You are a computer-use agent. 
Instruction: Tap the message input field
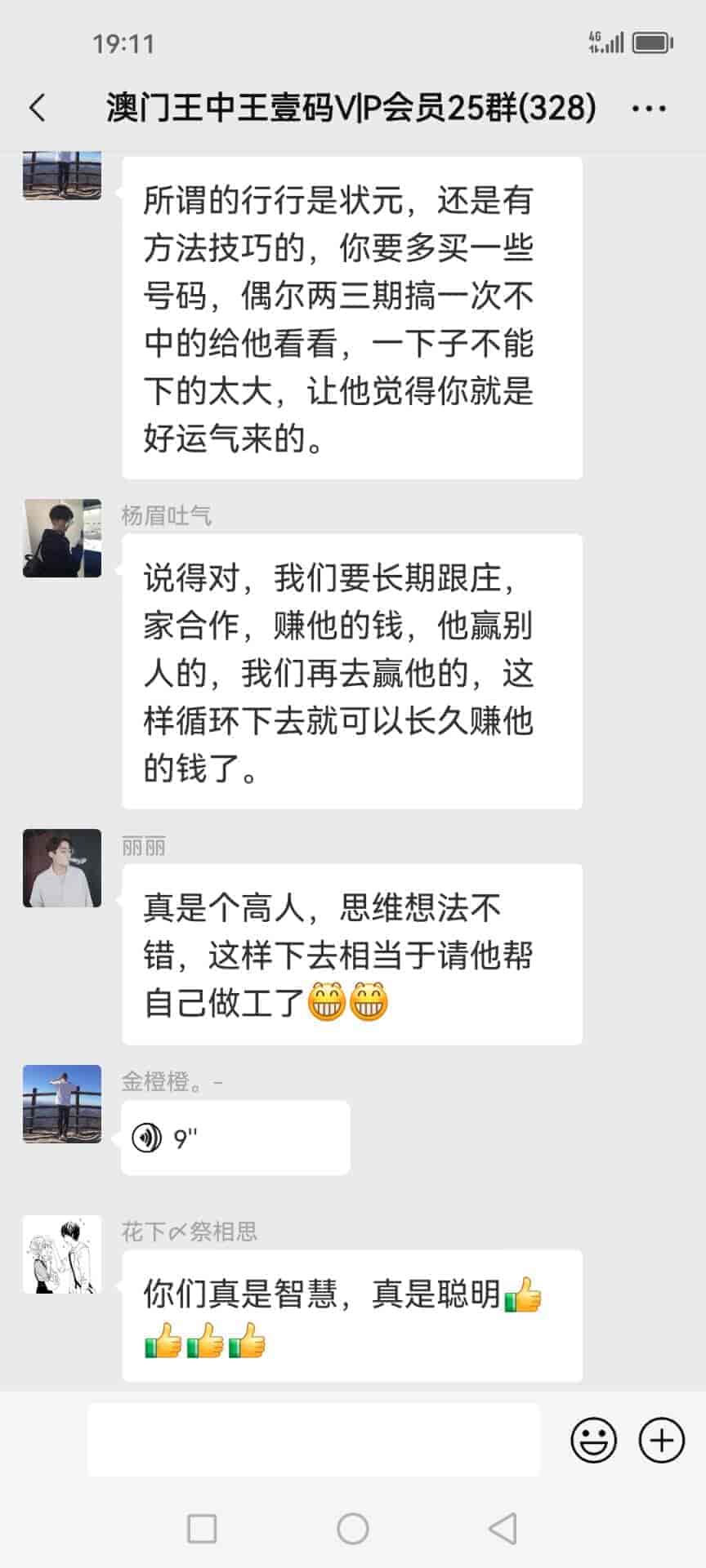click(314, 1440)
